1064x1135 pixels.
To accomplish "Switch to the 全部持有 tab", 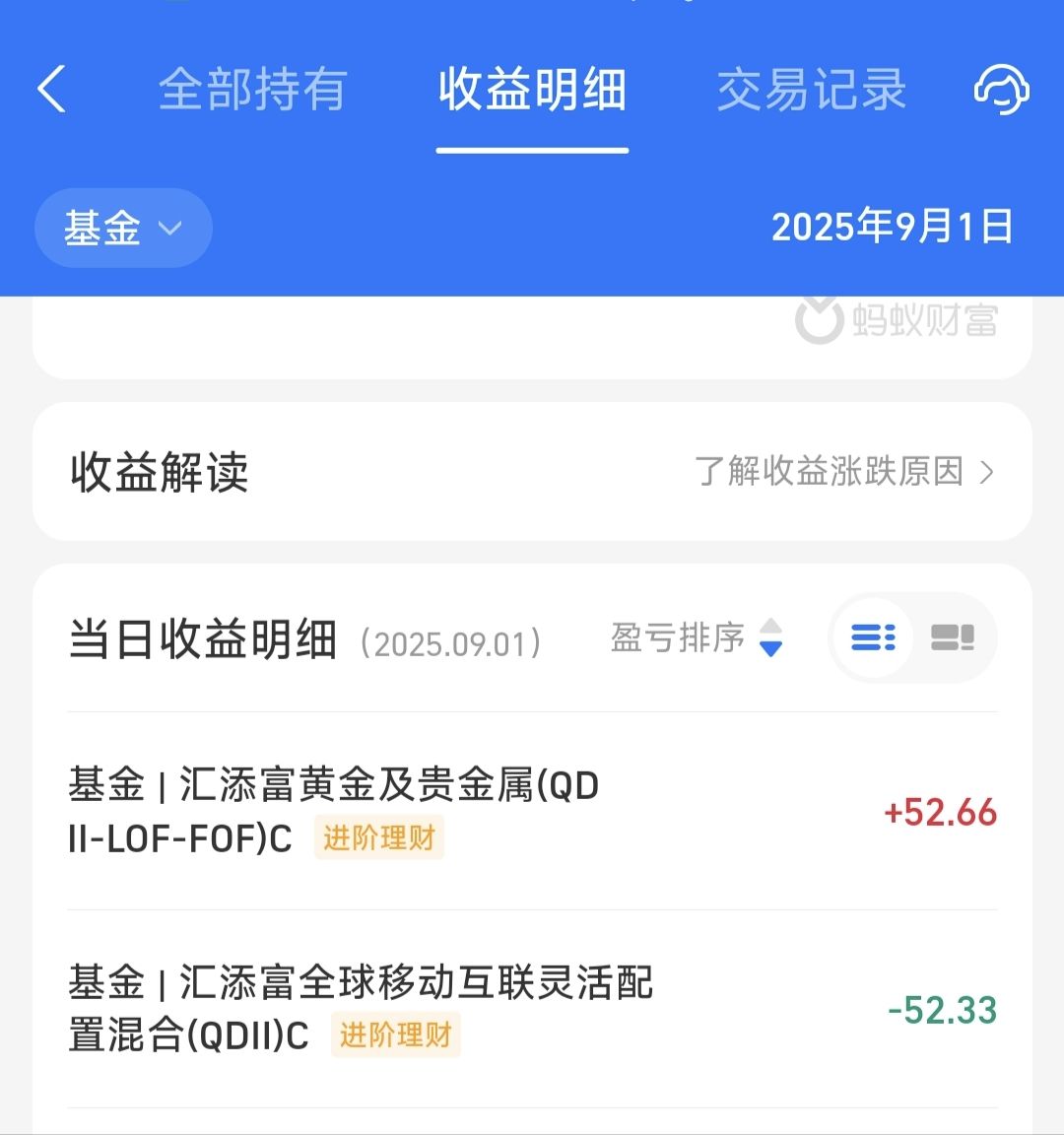I will coord(252,90).
